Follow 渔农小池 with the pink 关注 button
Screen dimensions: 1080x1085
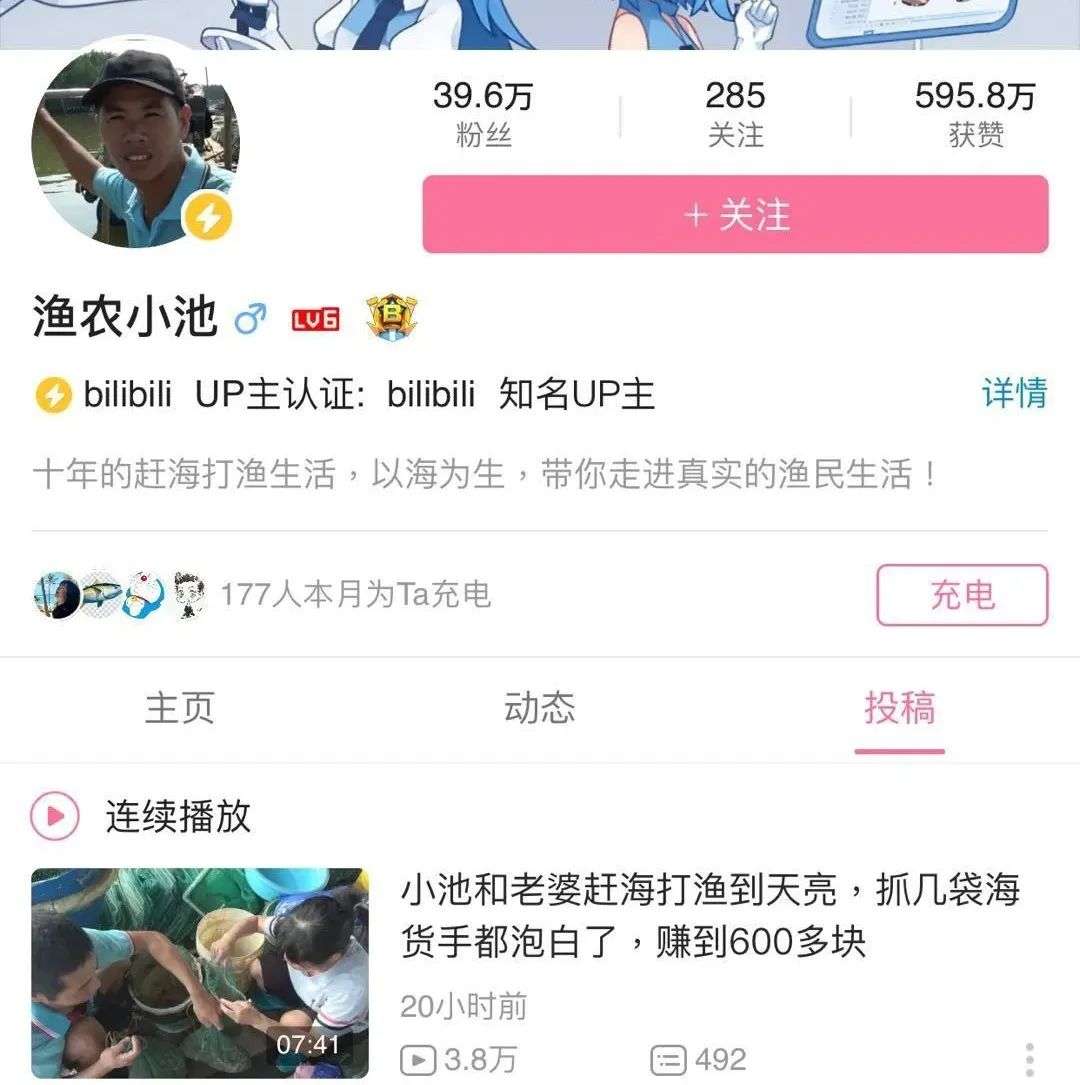click(x=735, y=215)
